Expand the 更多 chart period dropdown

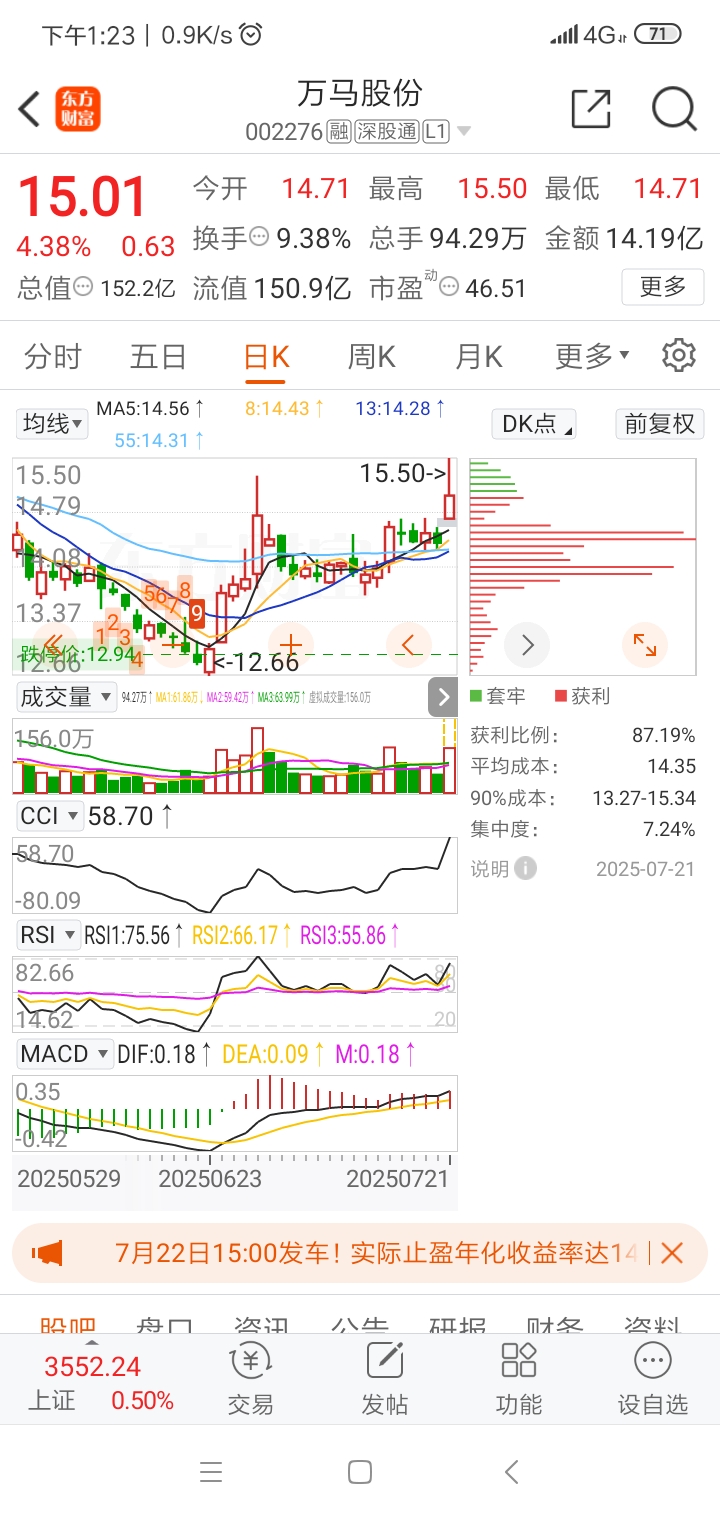593,356
